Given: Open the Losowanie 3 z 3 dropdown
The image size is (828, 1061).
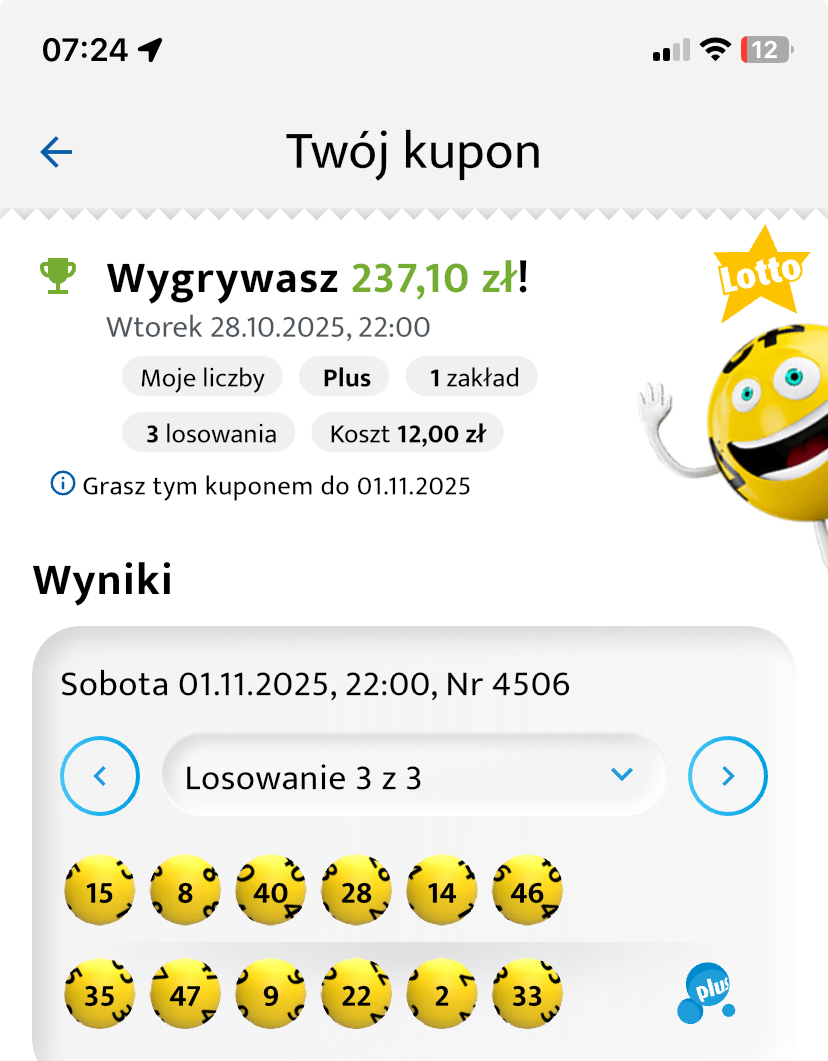Looking at the screenshot, I should click(413, 776).
